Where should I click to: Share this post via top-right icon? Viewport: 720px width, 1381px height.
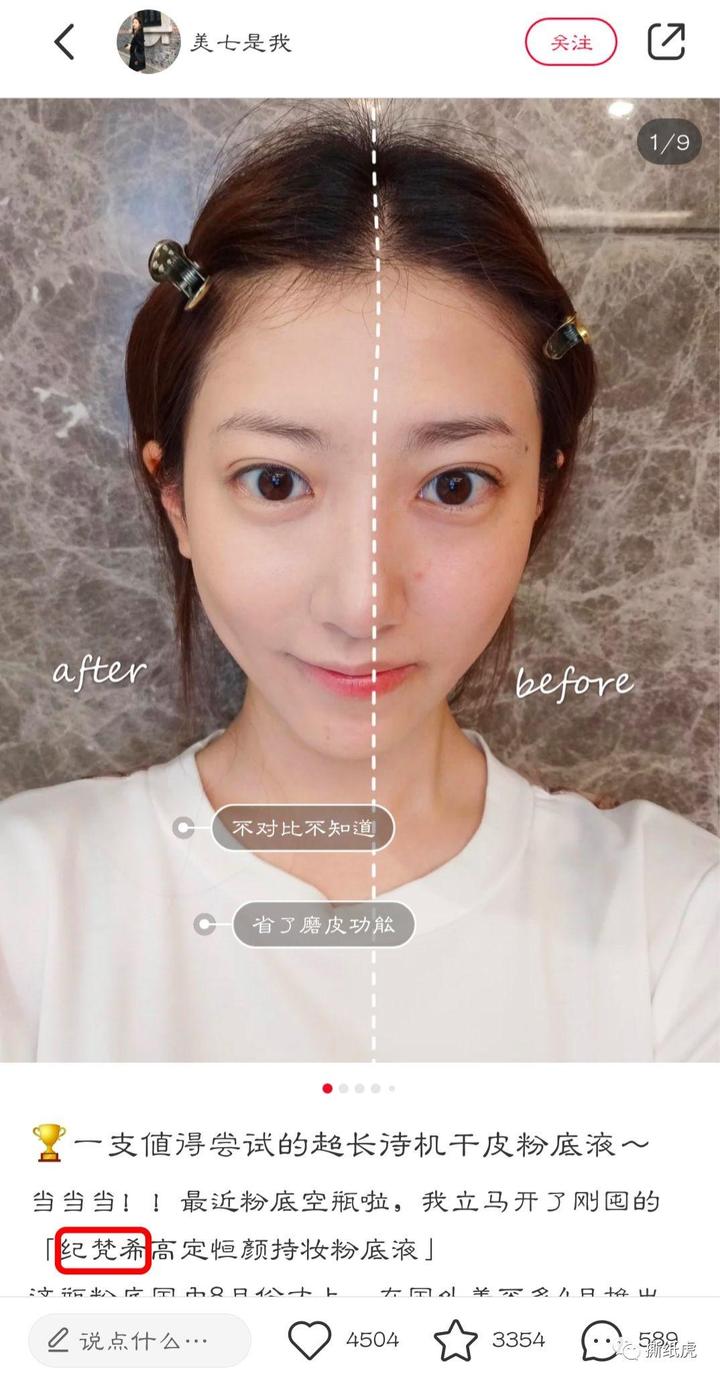666,41
